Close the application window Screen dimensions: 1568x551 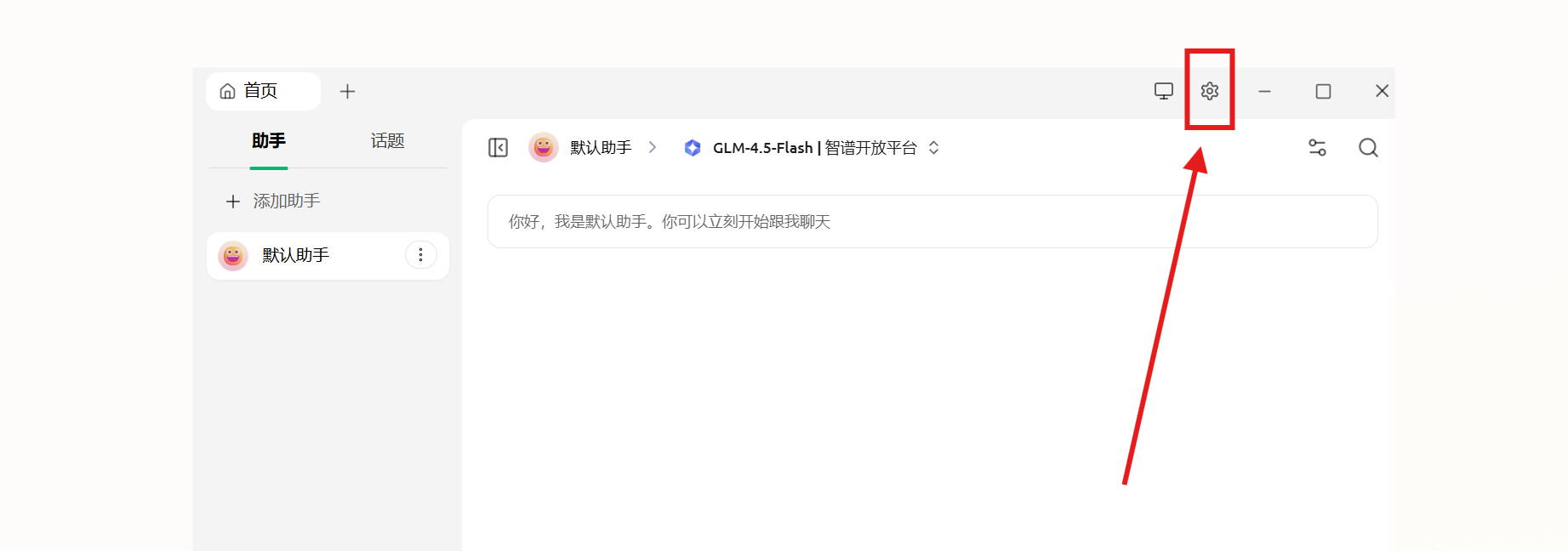(1381, 91)
